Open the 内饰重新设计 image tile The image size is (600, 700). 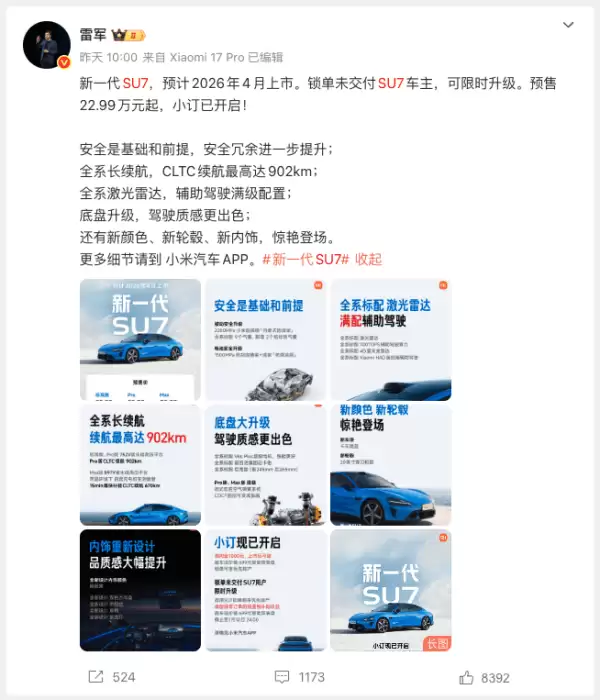(140, 591)
